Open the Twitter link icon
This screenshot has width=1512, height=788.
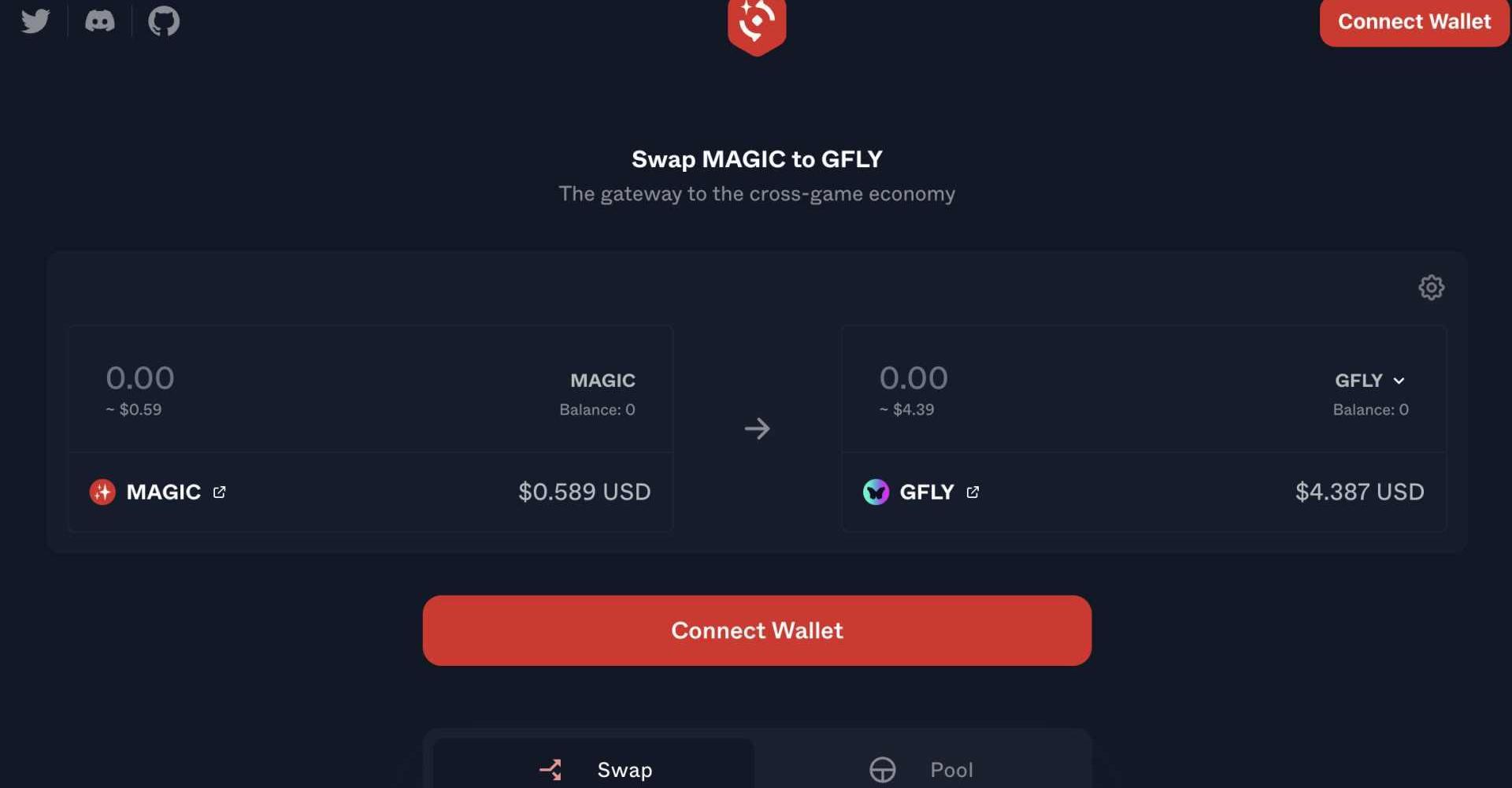35,21
